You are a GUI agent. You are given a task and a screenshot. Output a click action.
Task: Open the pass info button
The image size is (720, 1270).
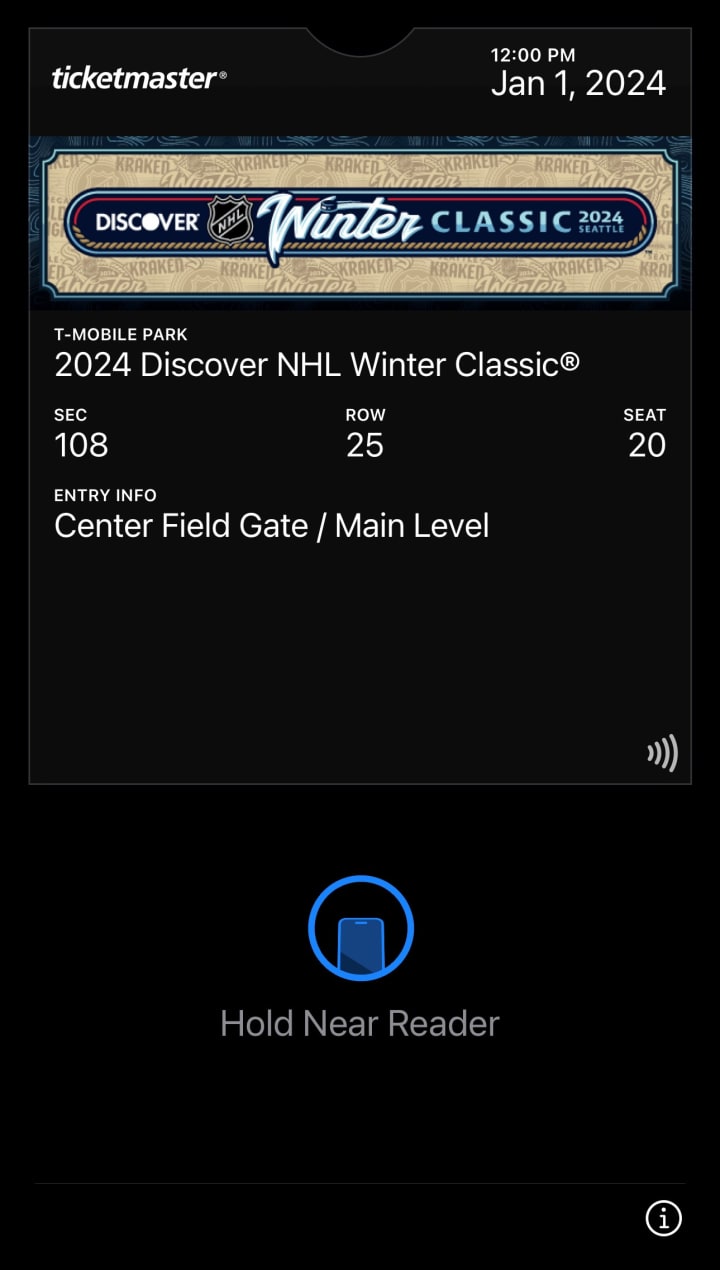pyautogui.click(x=663, y=1218)
